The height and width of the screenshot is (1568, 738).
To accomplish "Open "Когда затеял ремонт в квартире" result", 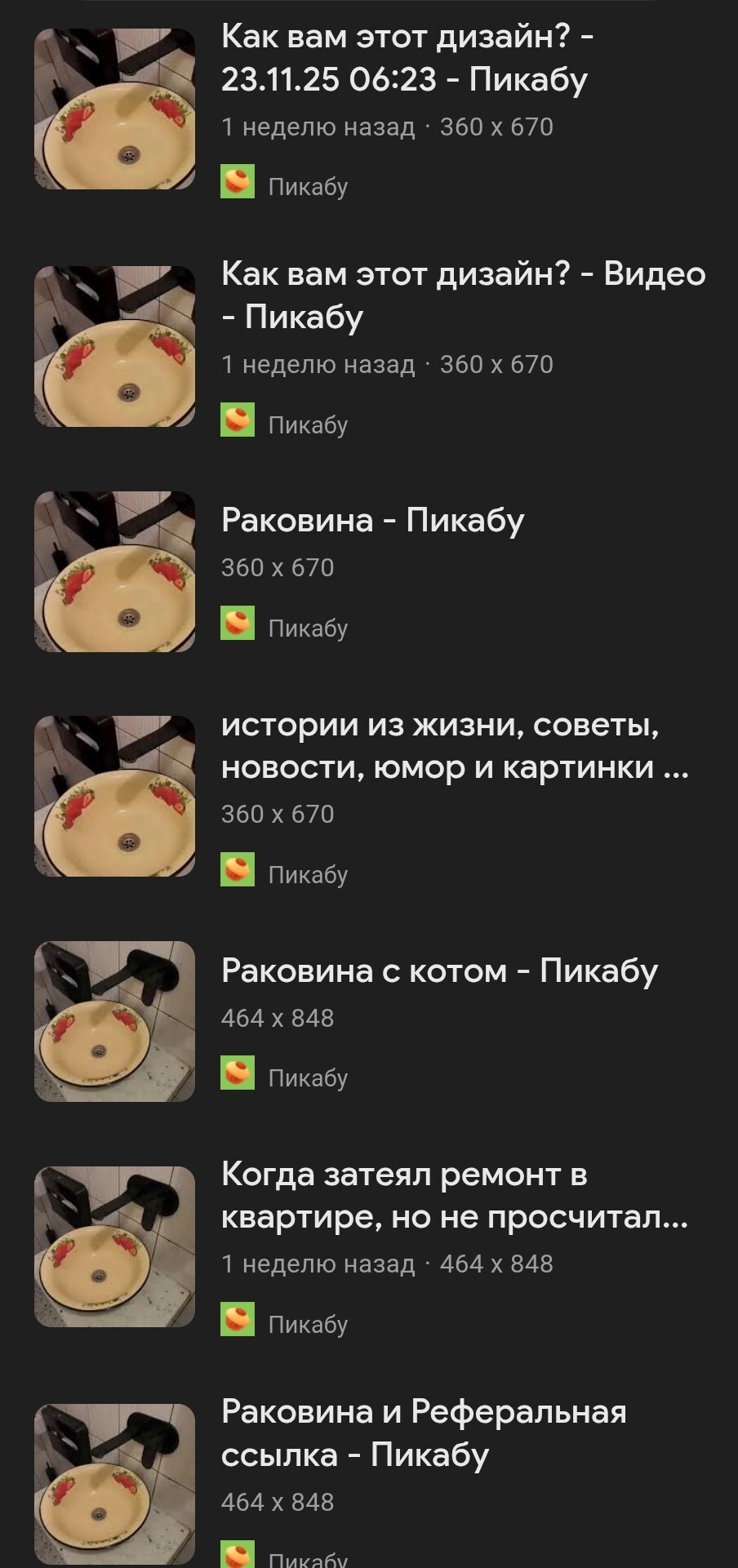I will pos(454,1196).
